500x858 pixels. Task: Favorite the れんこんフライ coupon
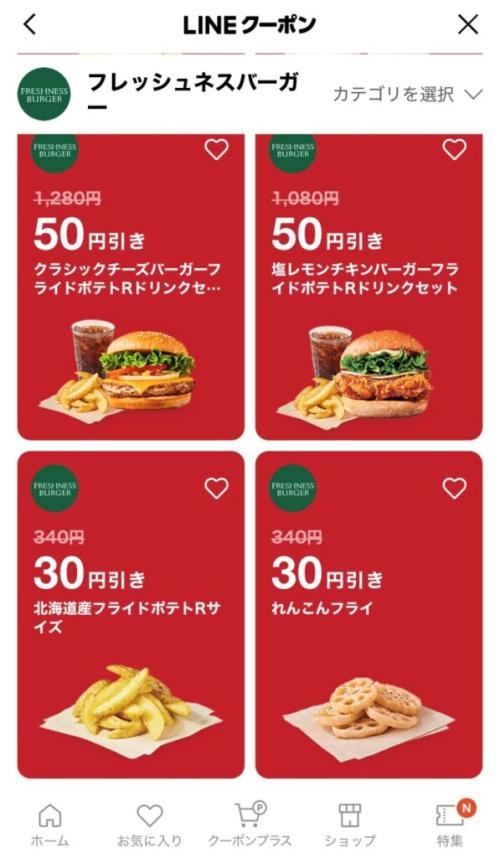click(x=455, y=488)
